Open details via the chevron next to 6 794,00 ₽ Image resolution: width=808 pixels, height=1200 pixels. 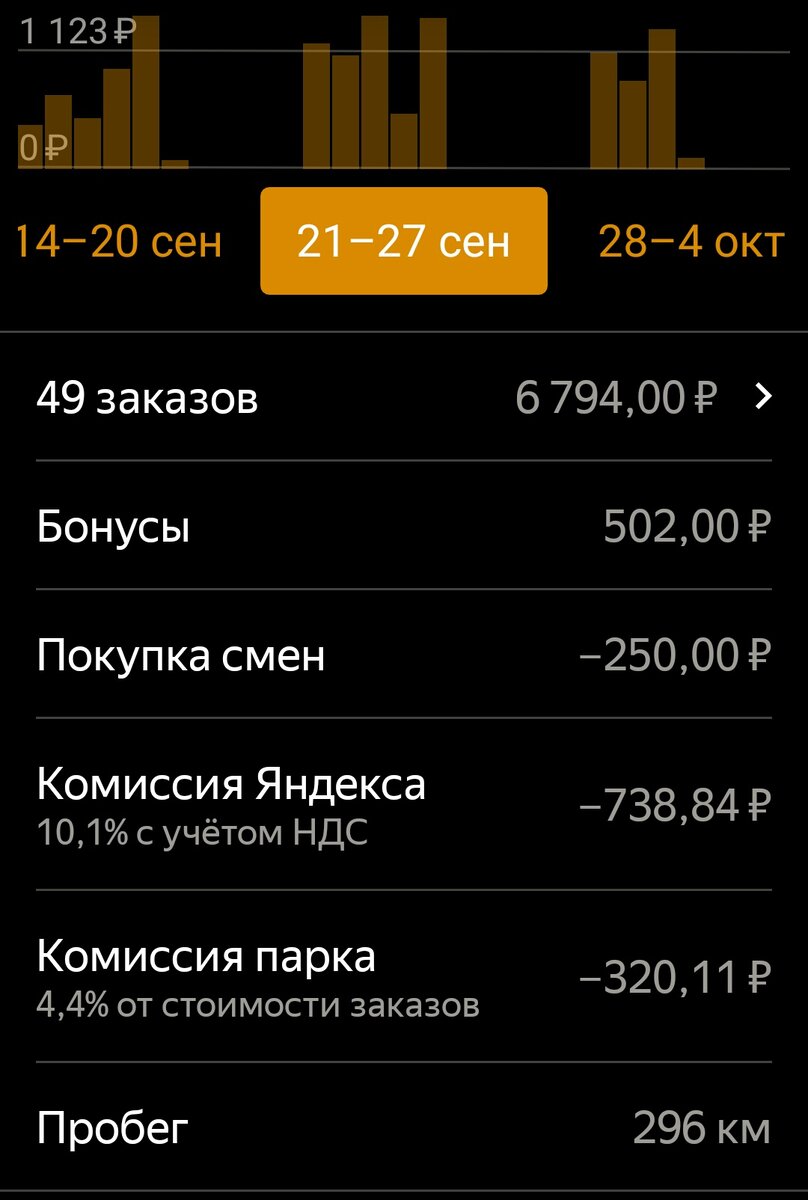[763, 397]
